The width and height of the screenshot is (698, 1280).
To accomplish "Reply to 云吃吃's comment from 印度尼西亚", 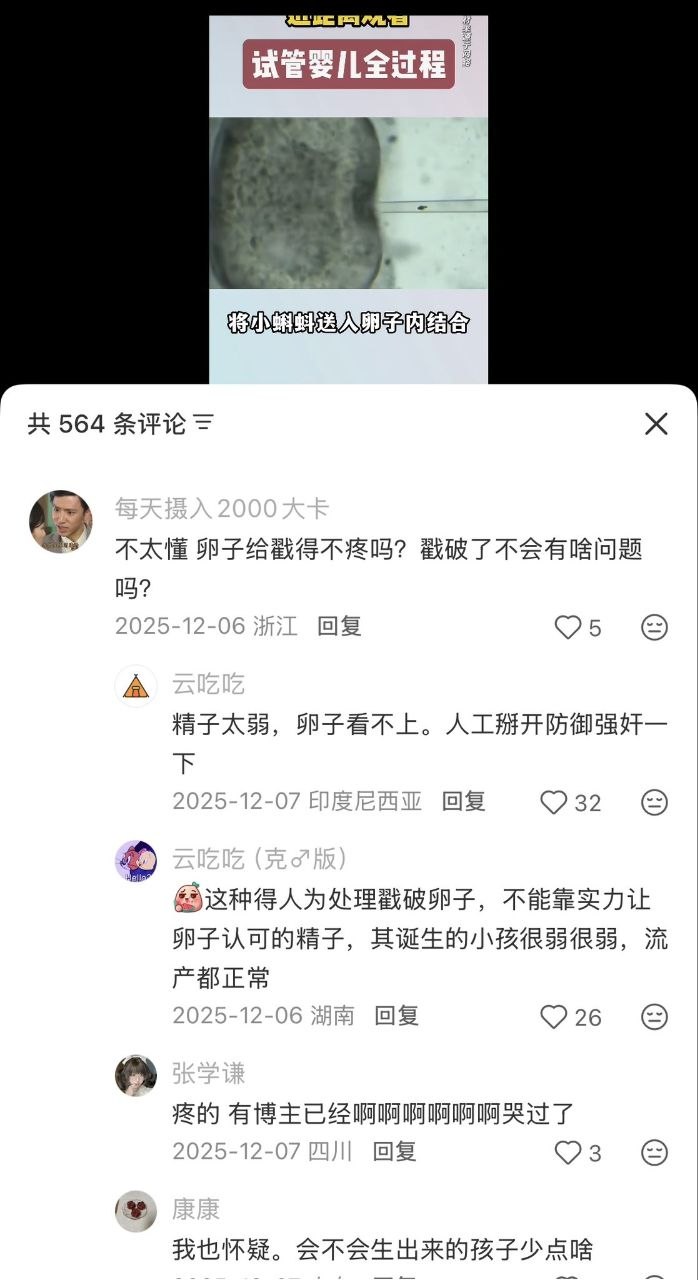I will [464, 801].
